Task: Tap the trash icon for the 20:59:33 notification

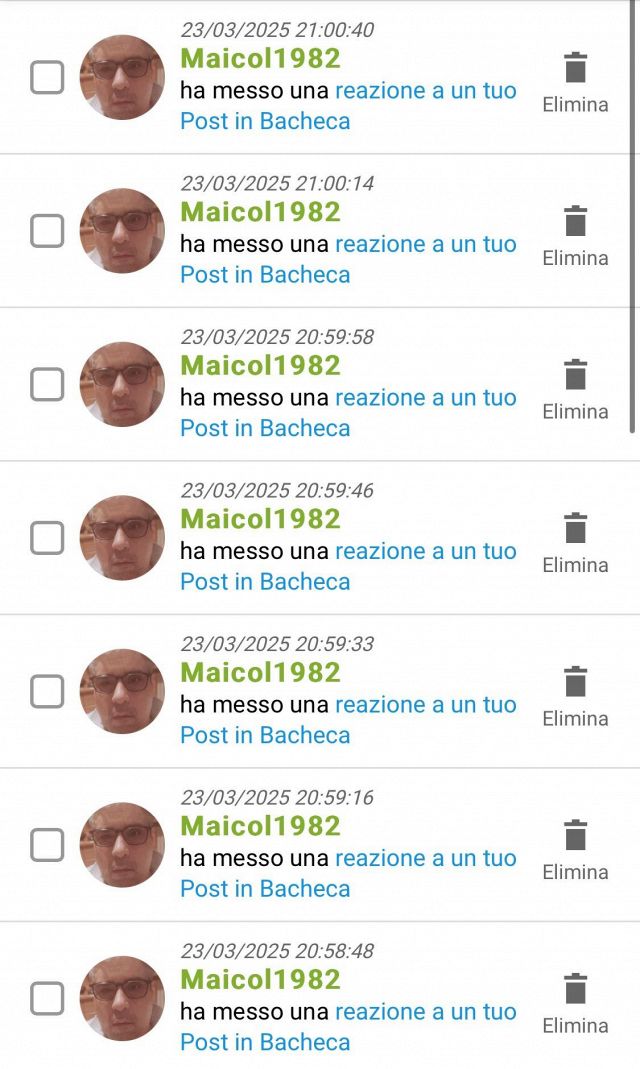Action: point(575,683)
